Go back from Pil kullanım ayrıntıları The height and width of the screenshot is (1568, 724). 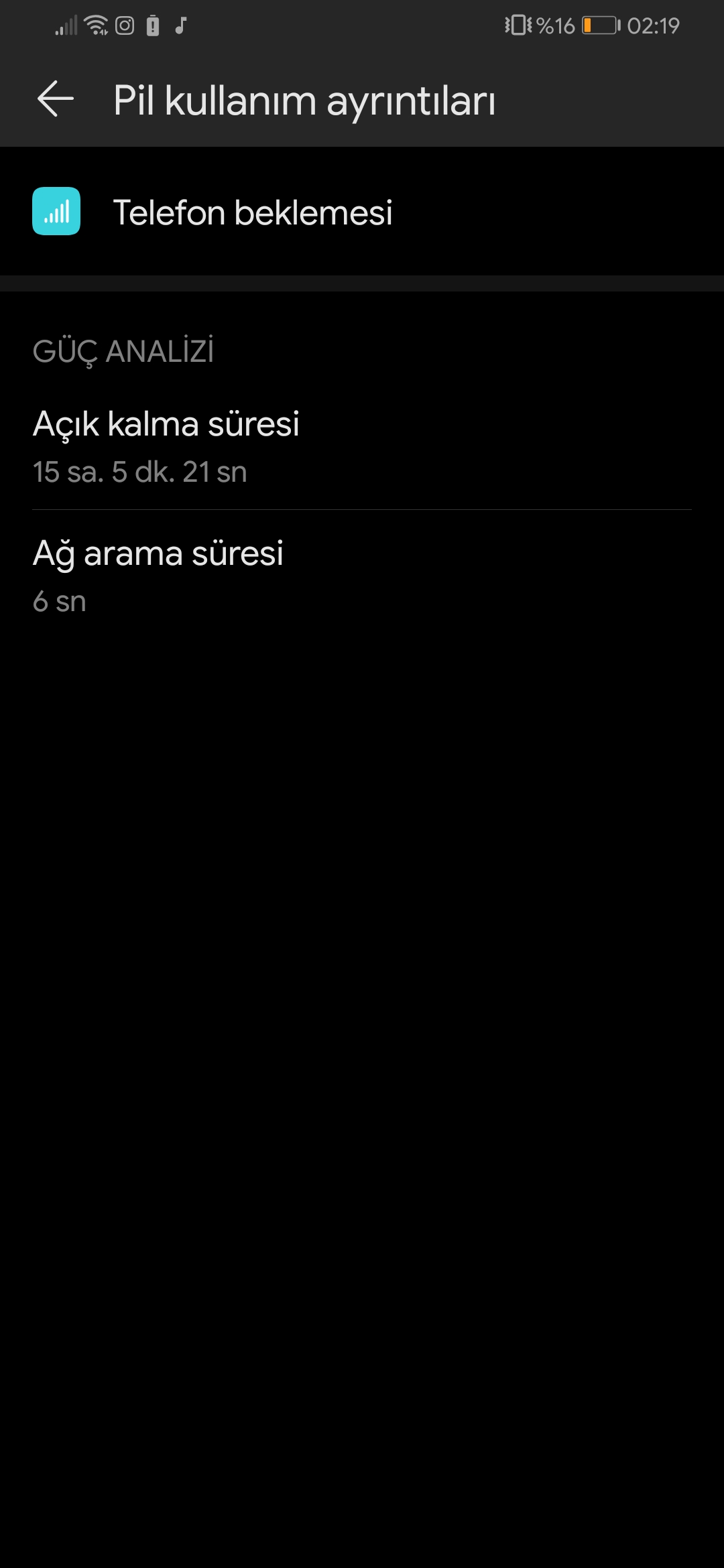point(56,99)
